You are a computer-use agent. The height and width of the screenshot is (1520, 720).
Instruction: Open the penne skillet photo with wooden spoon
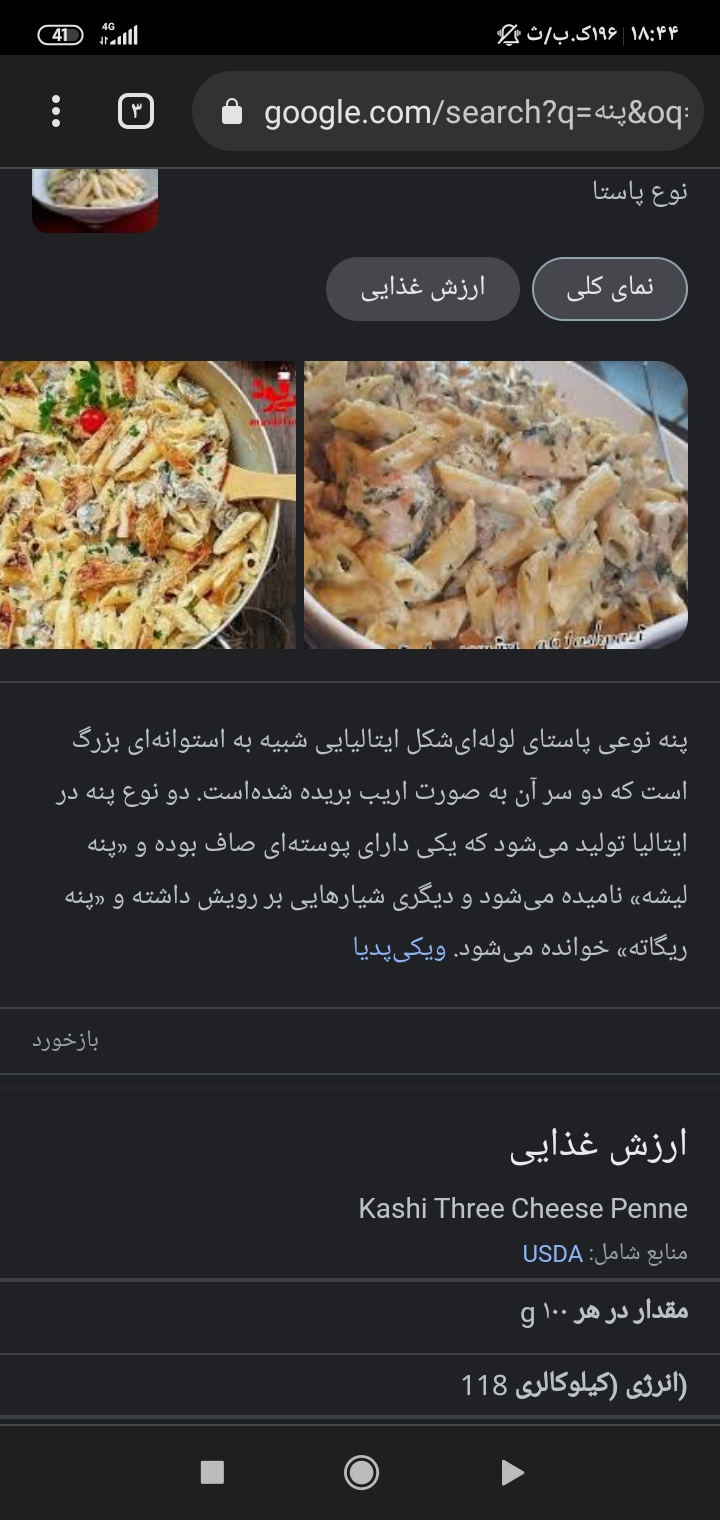tap(148, 505)
